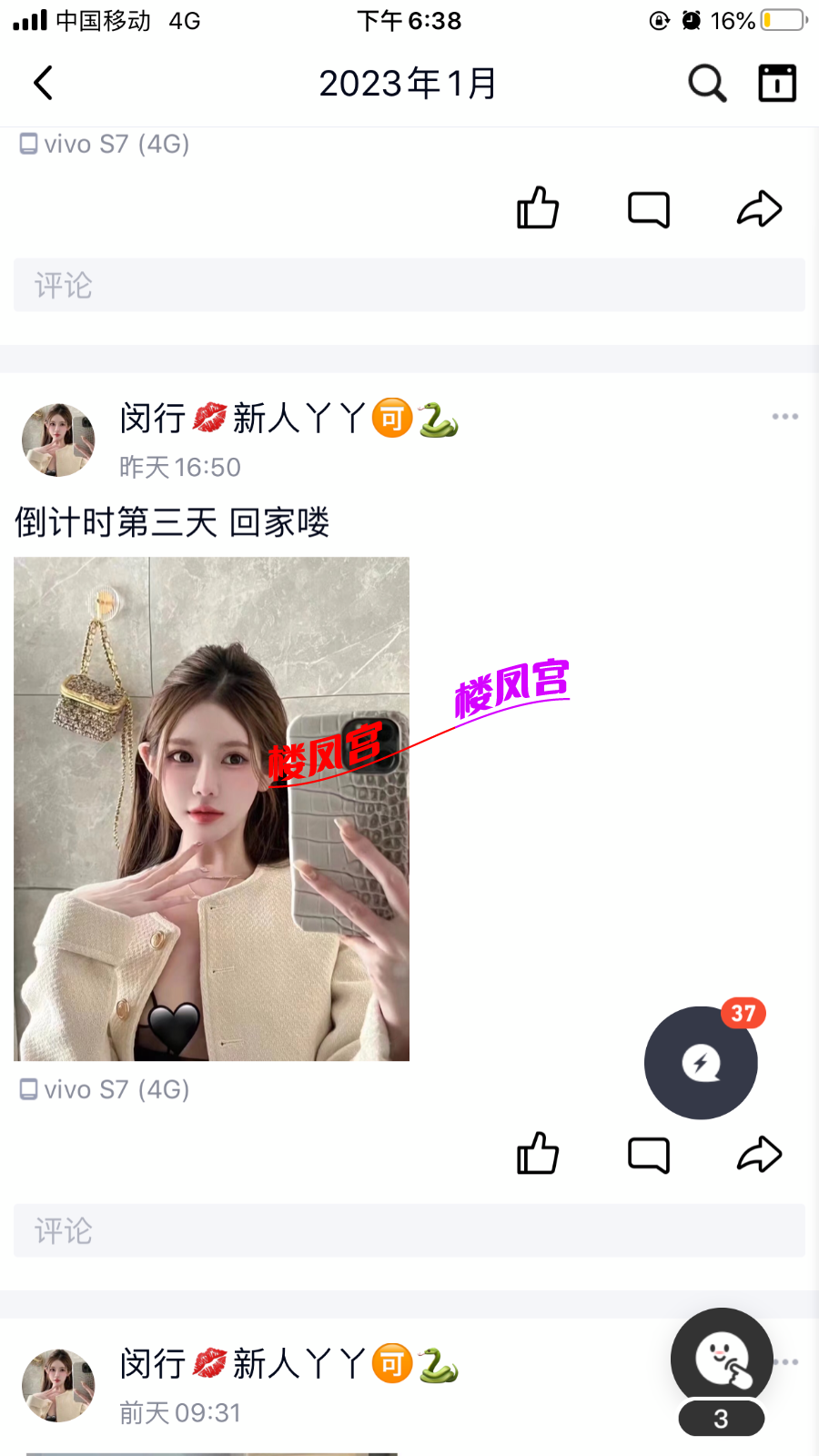Viewport: 819px width, 1456px height.
Task: Tap the floating mascot button showing 3
Action: [x=722, y=1362]
